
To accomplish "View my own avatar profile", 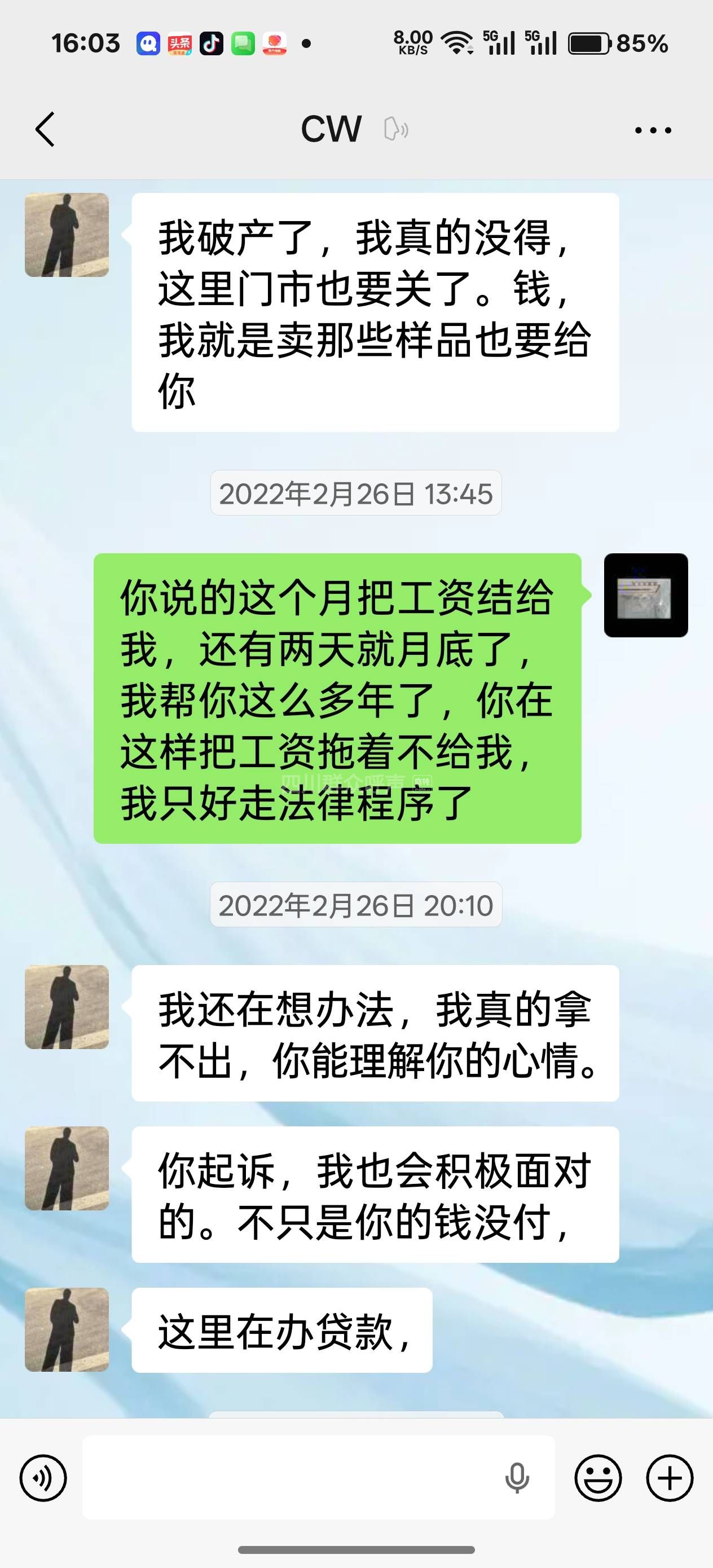I will (645, 594).
